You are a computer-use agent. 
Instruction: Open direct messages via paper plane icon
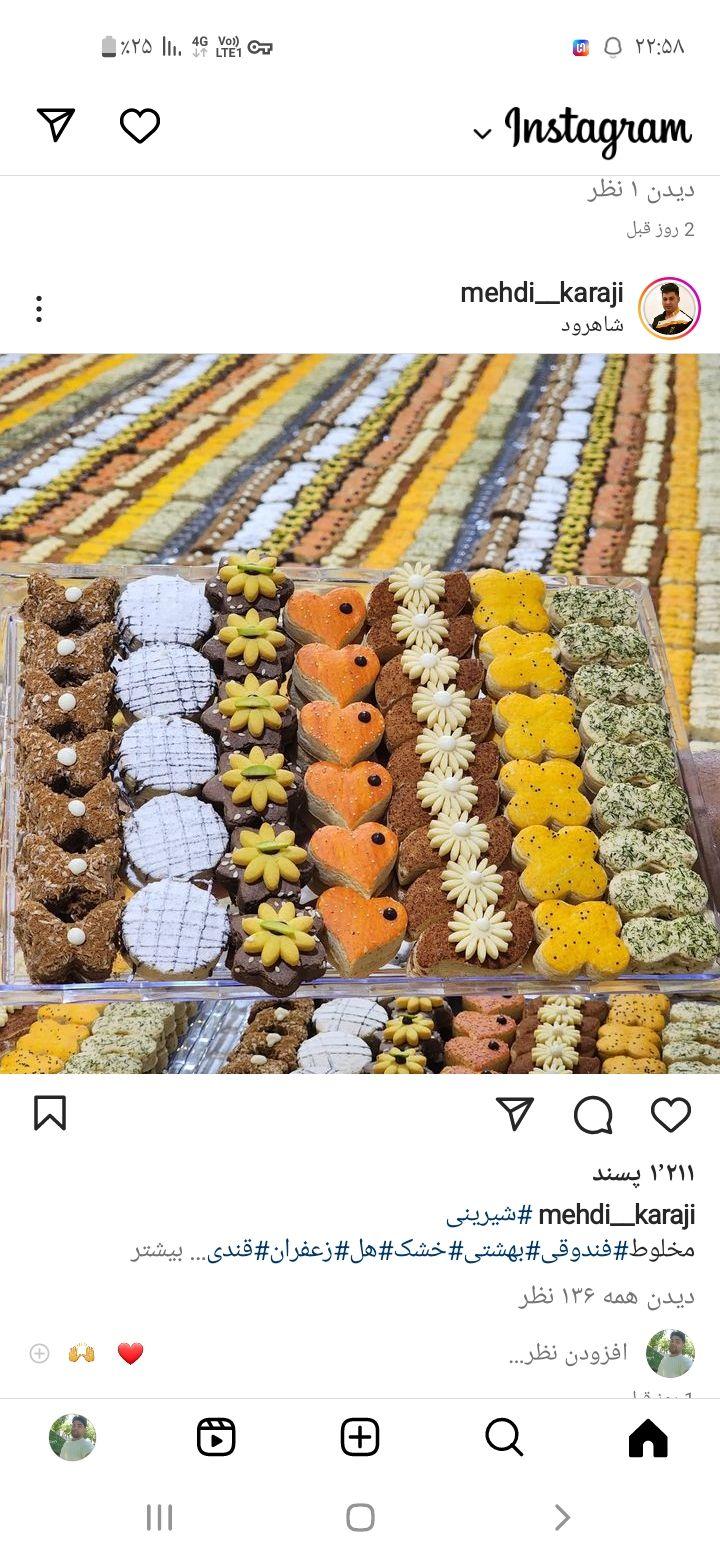point(56,125)
